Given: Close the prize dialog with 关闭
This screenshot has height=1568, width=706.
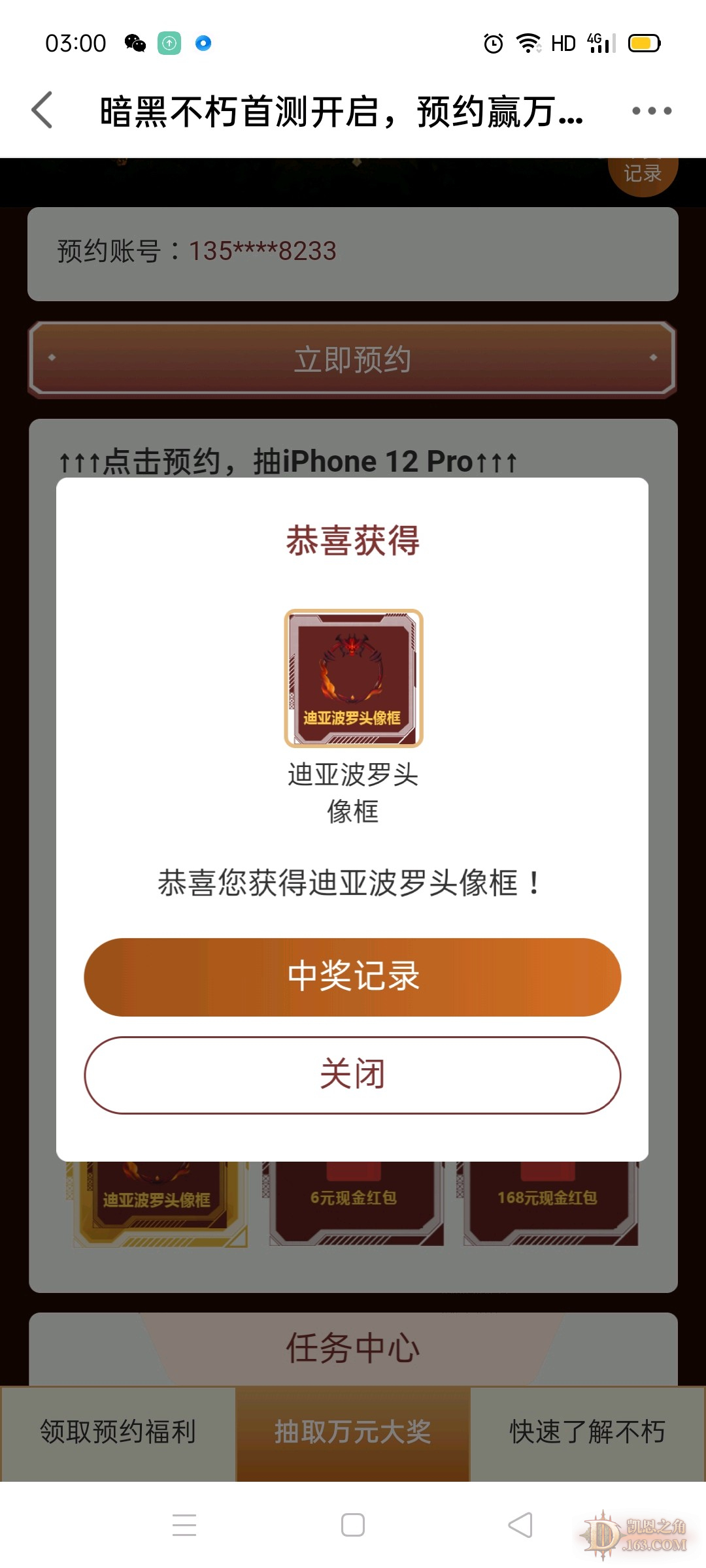Looking at the screenshot, I should (352, 1075).
